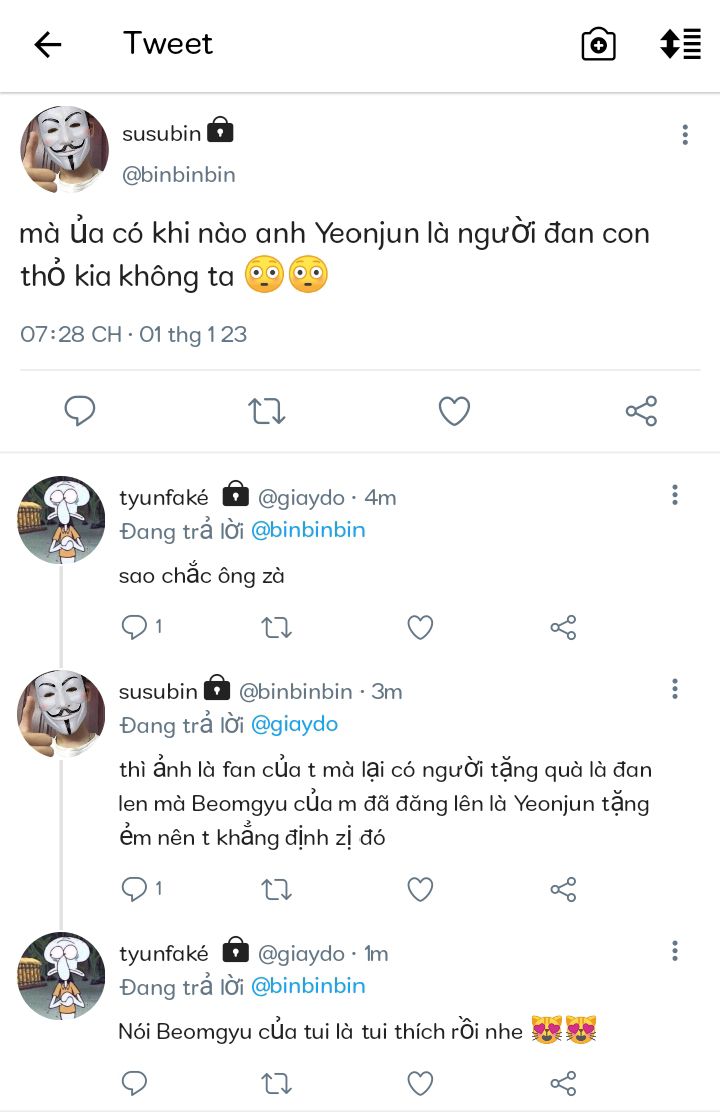Retweet the main tweet by susubin

tap(267, 411)
